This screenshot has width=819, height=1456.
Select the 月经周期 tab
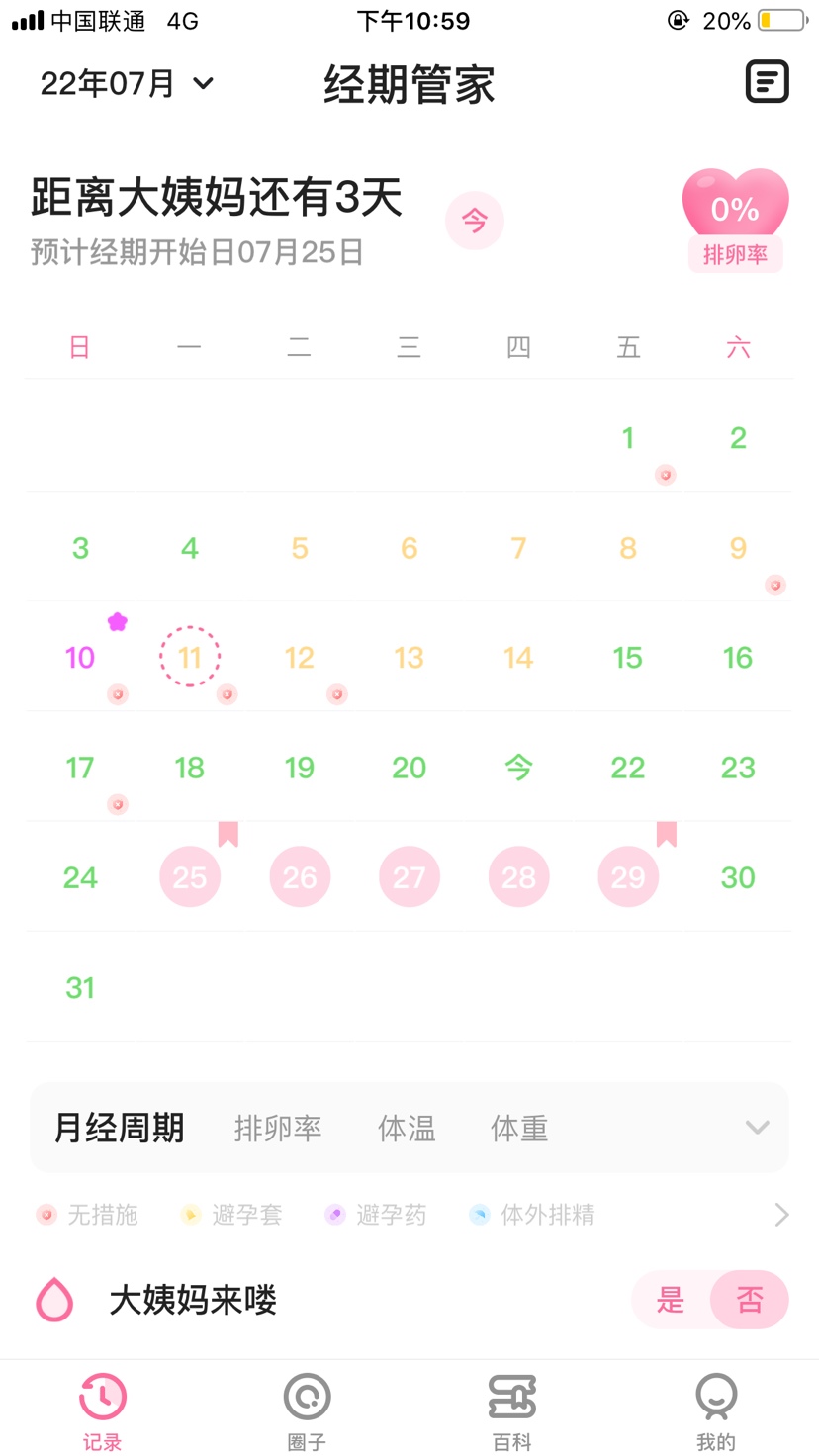(119, 1129)
